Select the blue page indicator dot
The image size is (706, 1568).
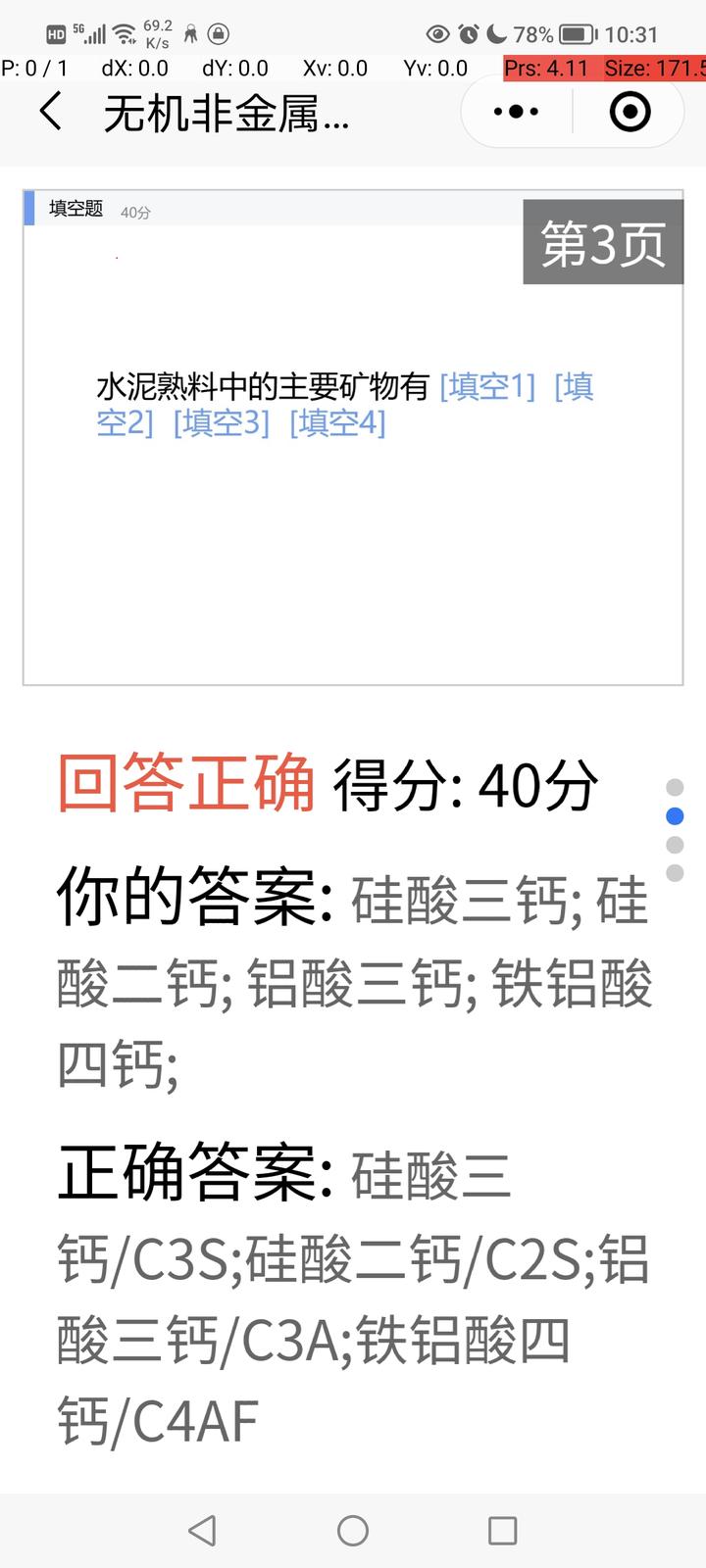tap(674, 815)
